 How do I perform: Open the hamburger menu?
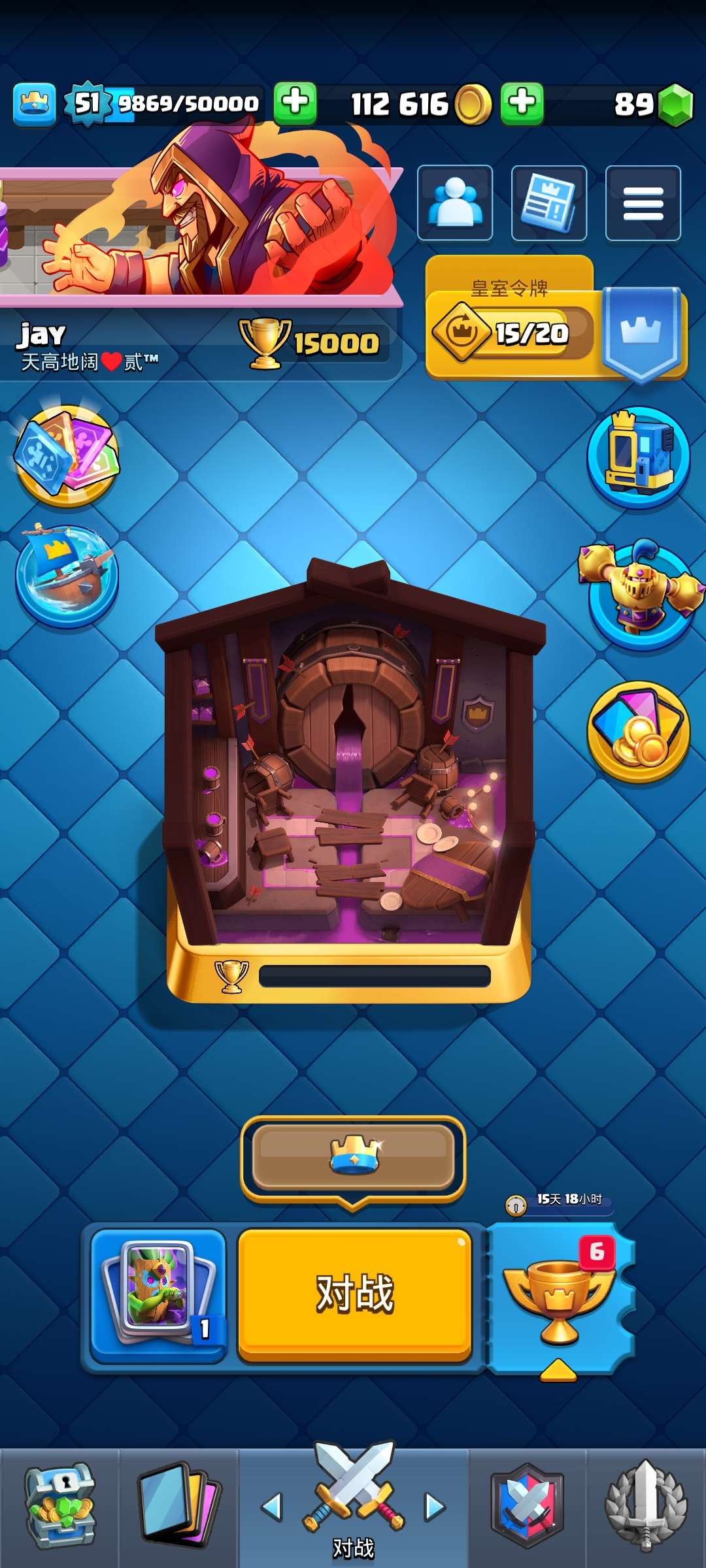click(643, 203)
